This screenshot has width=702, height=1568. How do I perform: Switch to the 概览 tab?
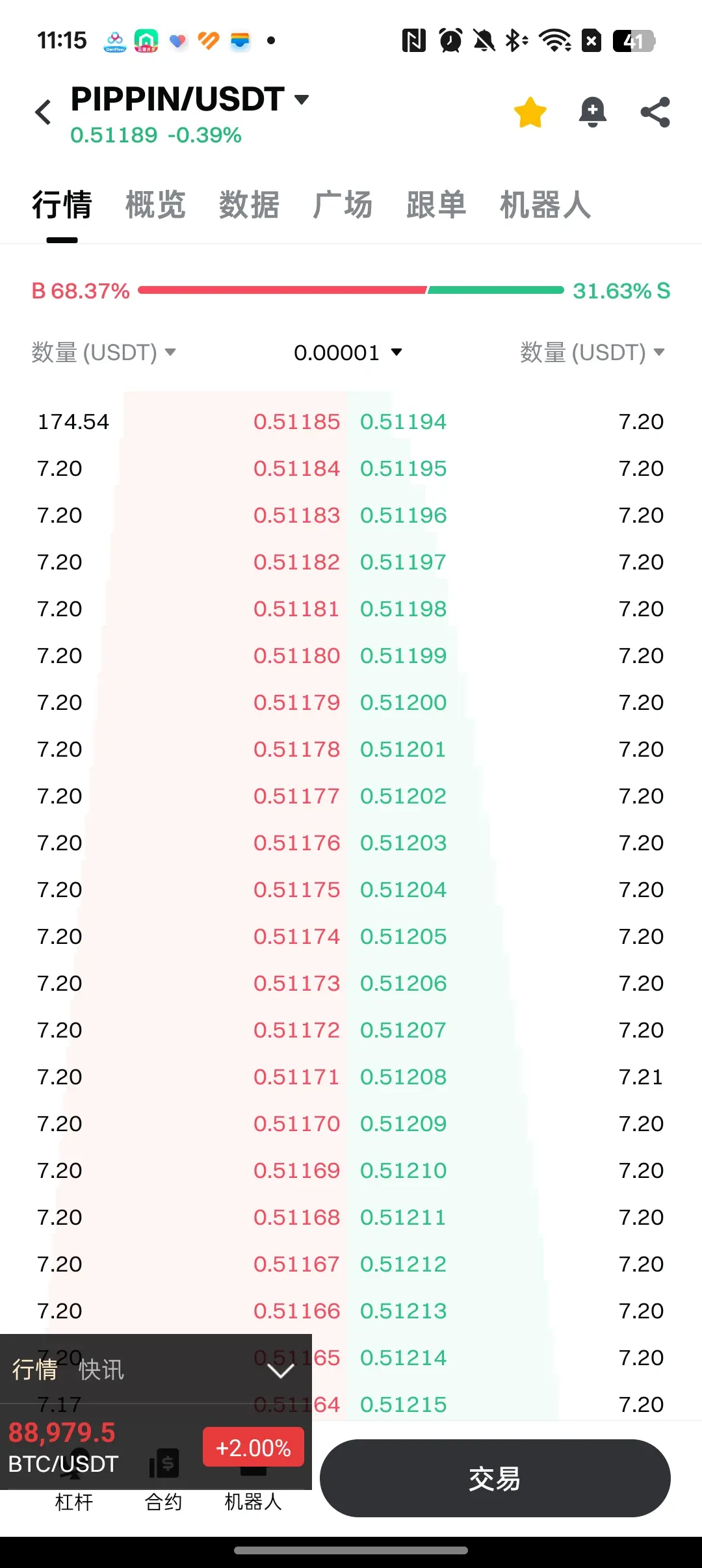pos(155,205)
